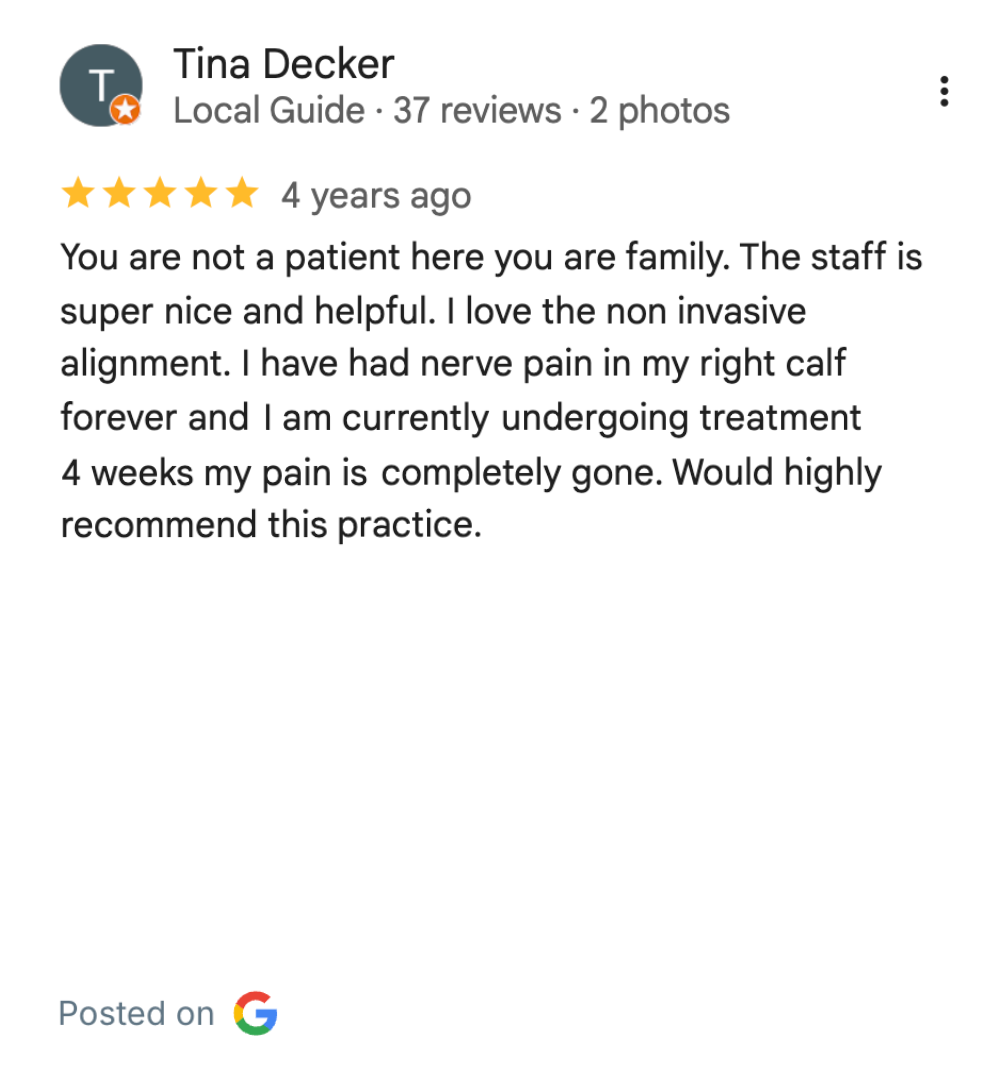Open Tina Decker's reviewer profile
1000x1080 pixels.
point(284,65)
